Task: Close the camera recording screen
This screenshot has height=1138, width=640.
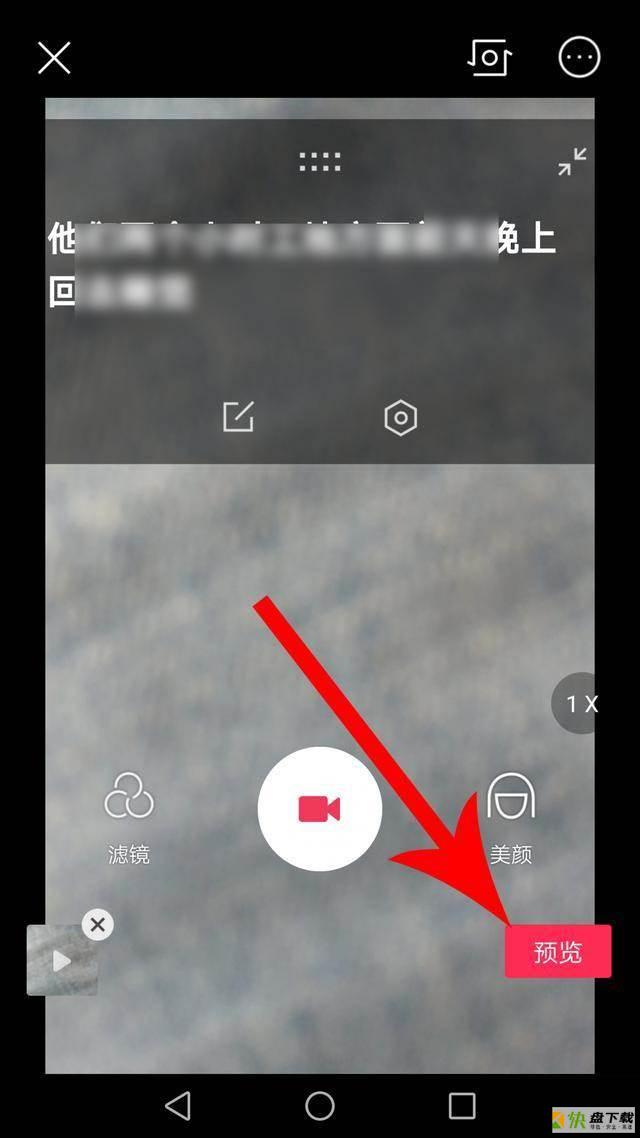Action: [x=54, y=57]
